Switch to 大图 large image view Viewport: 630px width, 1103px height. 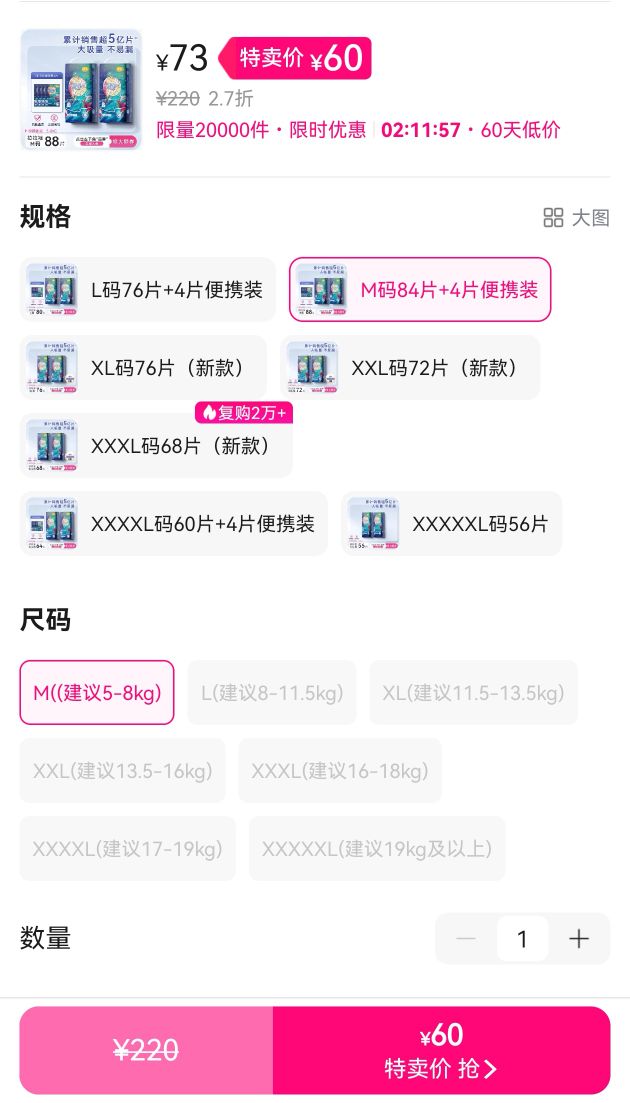point(576,217)
